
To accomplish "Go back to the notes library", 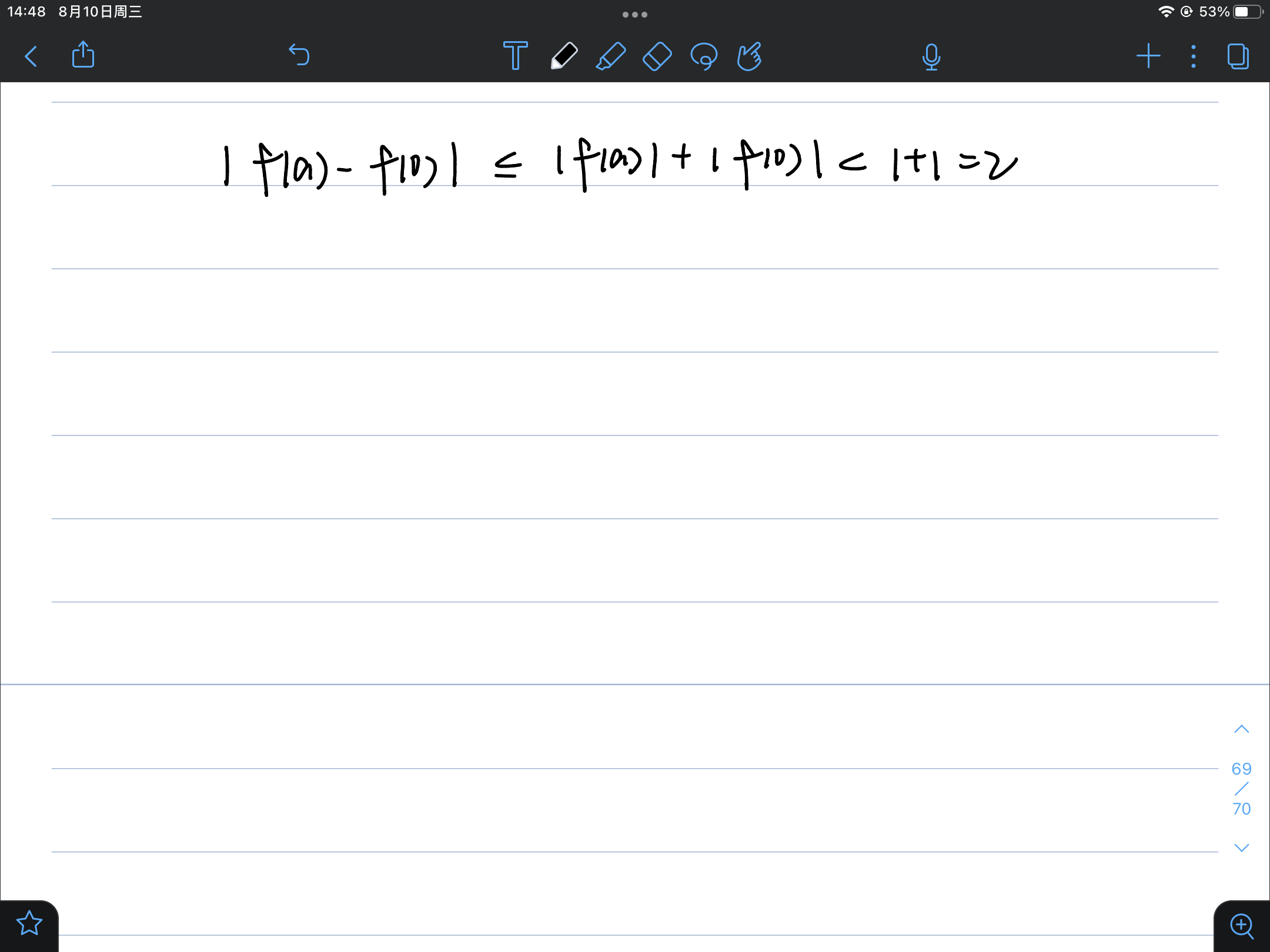I will pyautogui.click(x=31, y=56).
